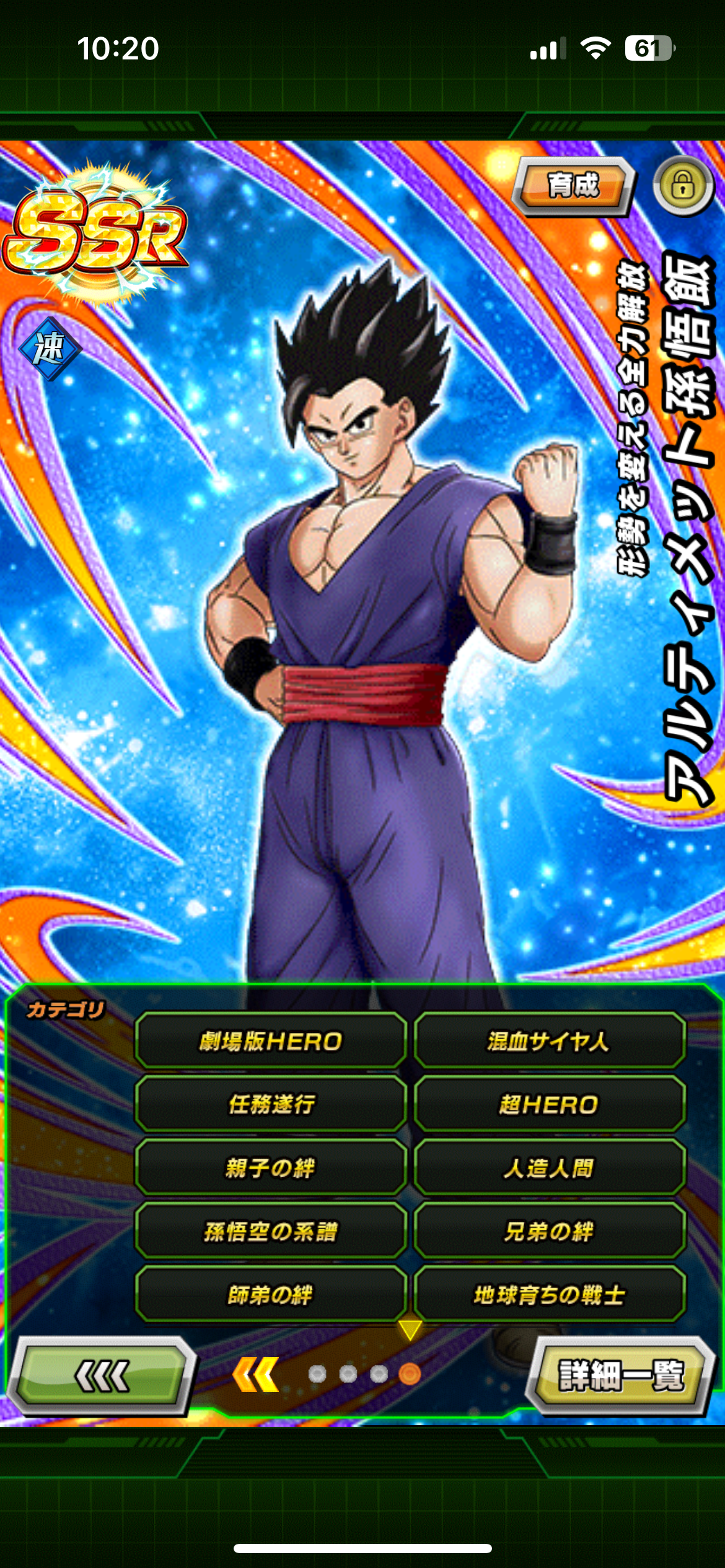725x1568 pixels.
Task: Jump to the first page indicator dot
Action: pyautogui.click(x=317, y=1374)
